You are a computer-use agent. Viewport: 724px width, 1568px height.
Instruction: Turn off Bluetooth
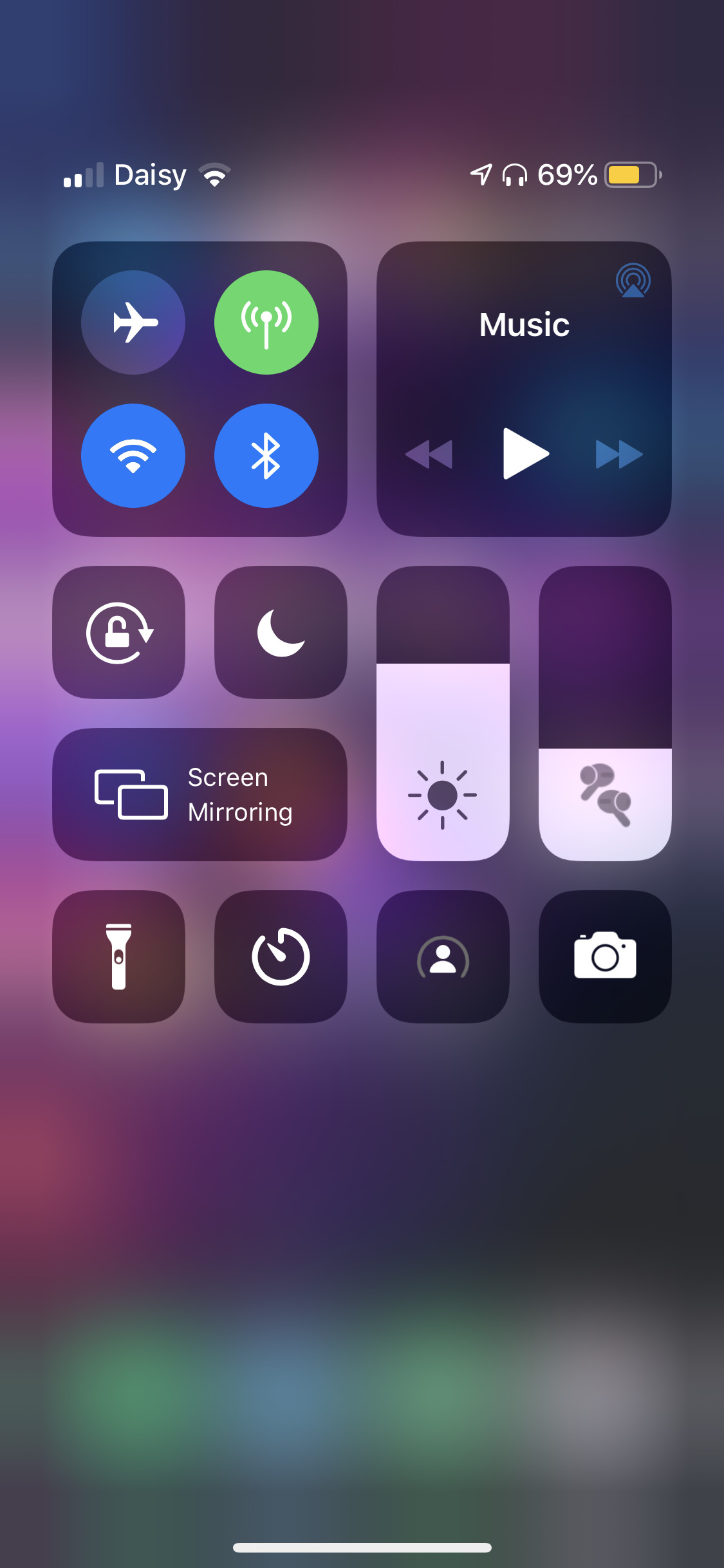266,456
